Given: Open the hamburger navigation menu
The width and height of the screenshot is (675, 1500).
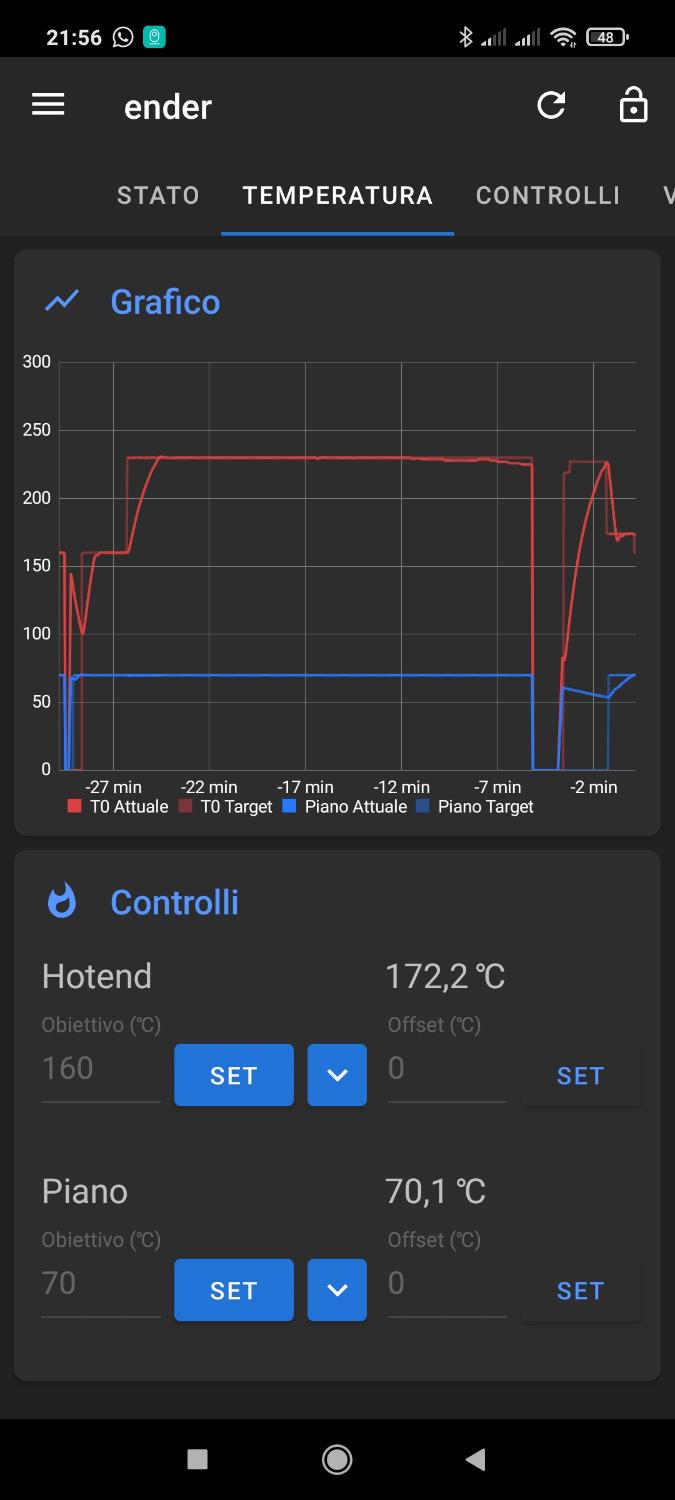Looking at the screenshot, I should click(x=48, y=105).
